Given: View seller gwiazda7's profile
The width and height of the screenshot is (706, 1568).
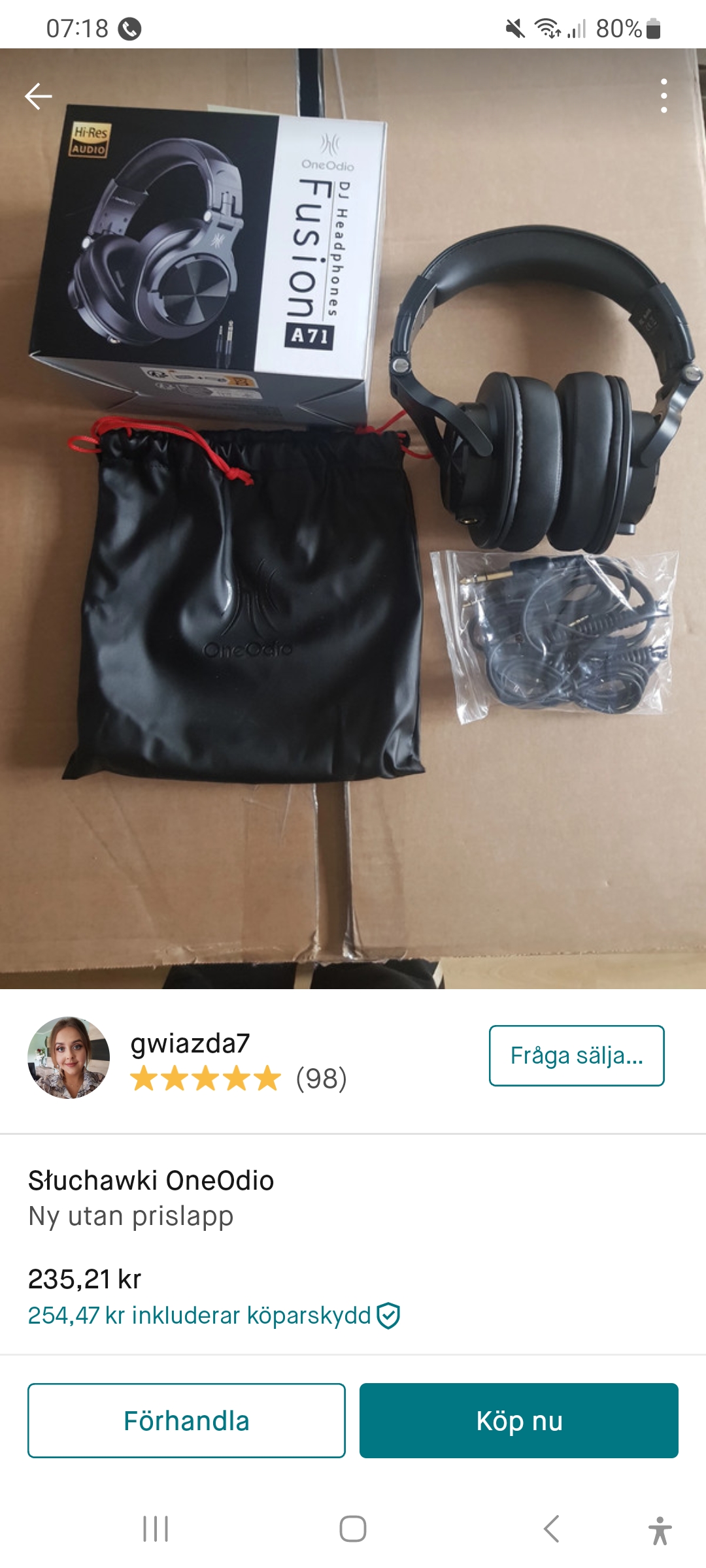Looking at the screenshot, I should (190, 1043).
